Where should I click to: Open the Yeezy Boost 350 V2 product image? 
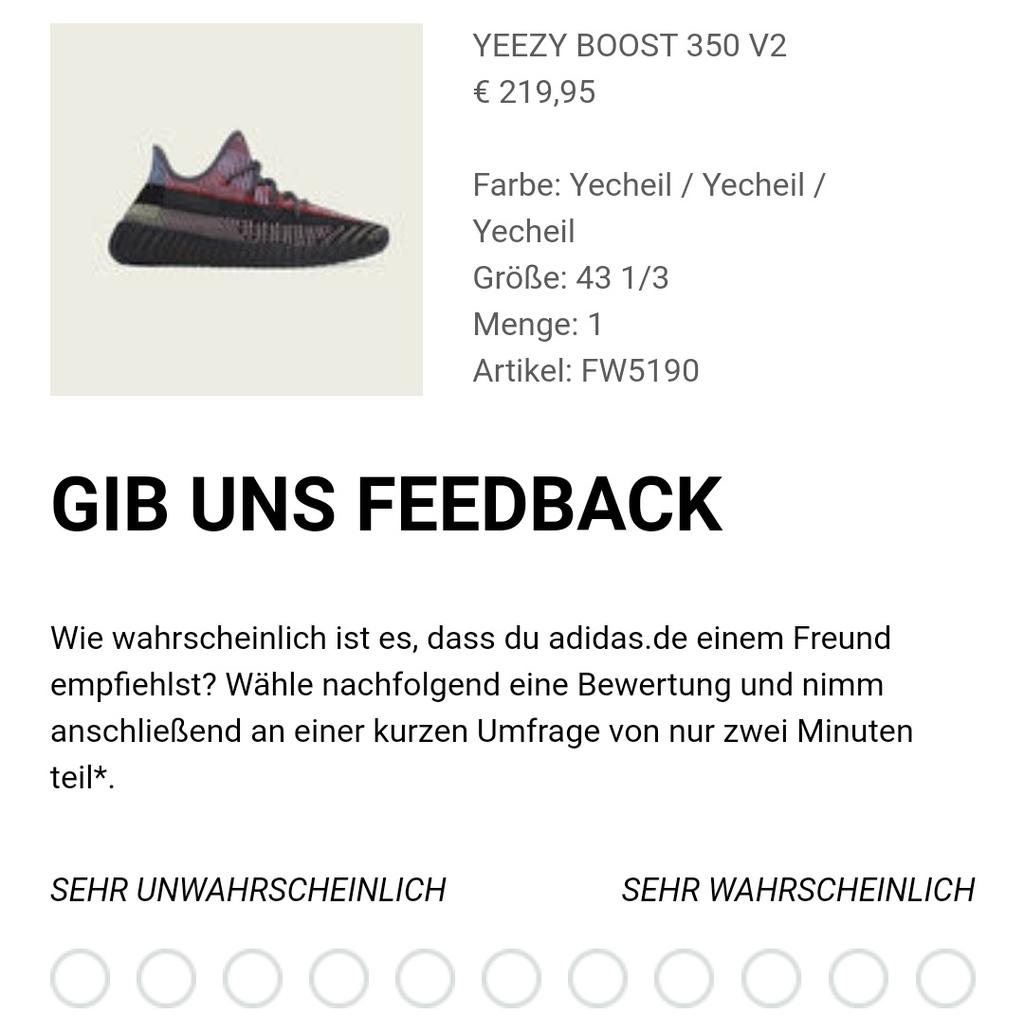tap(236, 209)
